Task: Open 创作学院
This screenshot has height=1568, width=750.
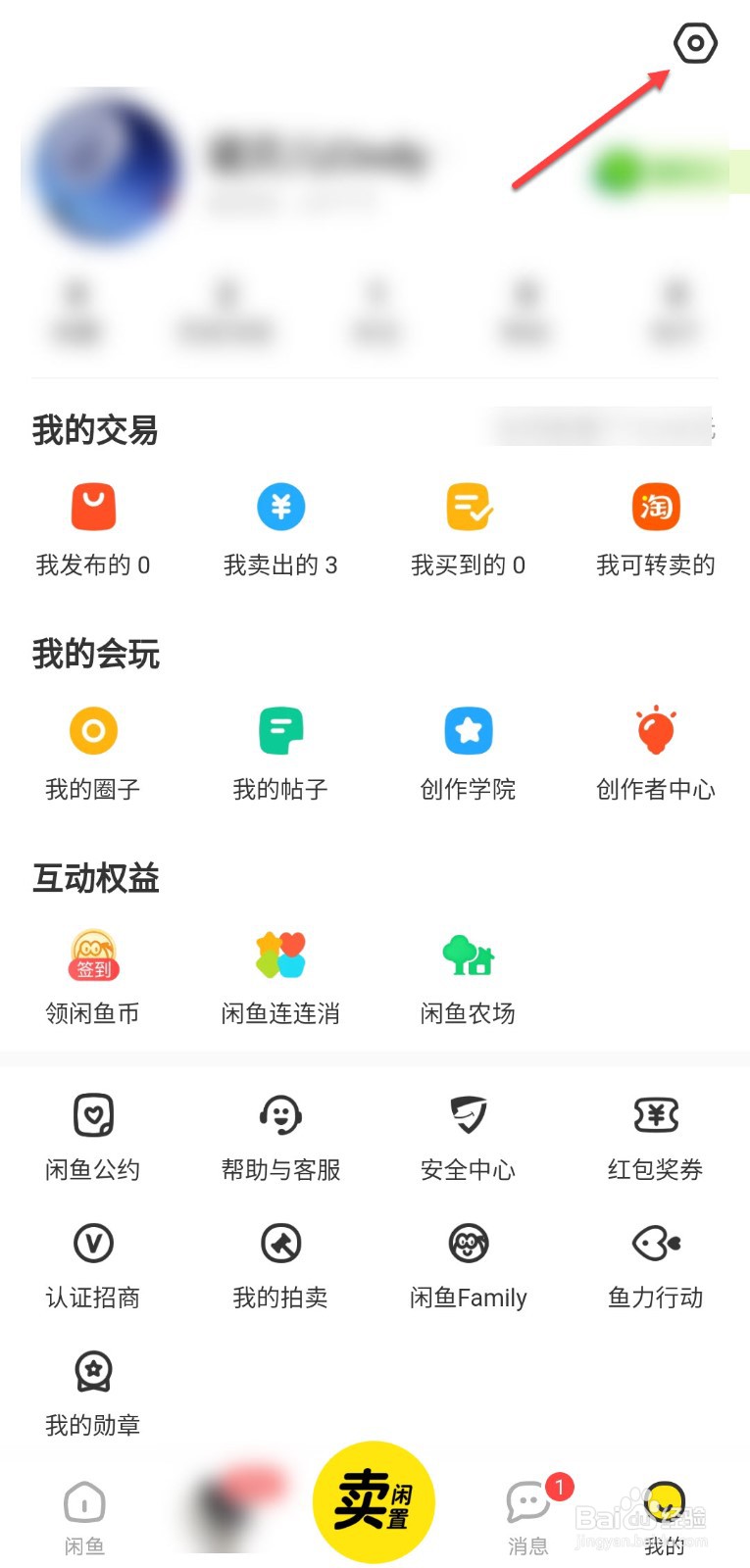Action: coord(469,755)
